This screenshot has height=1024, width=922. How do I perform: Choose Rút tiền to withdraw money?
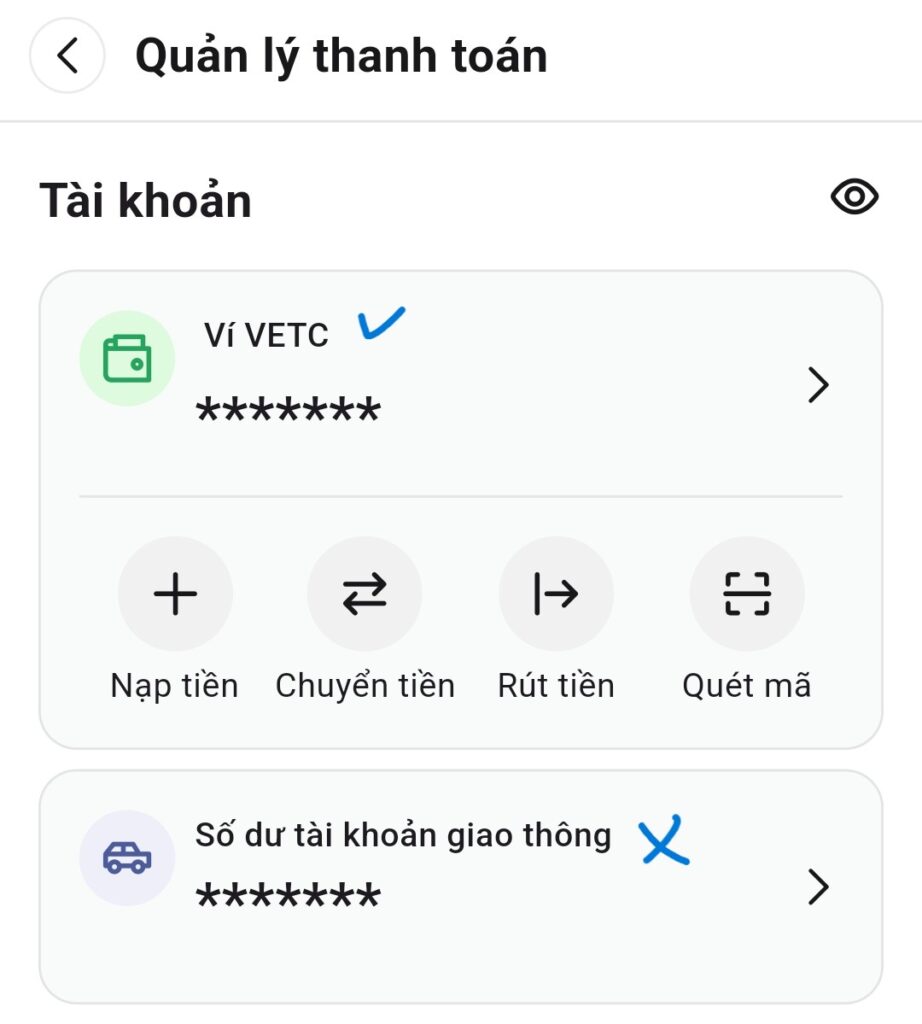556,595
